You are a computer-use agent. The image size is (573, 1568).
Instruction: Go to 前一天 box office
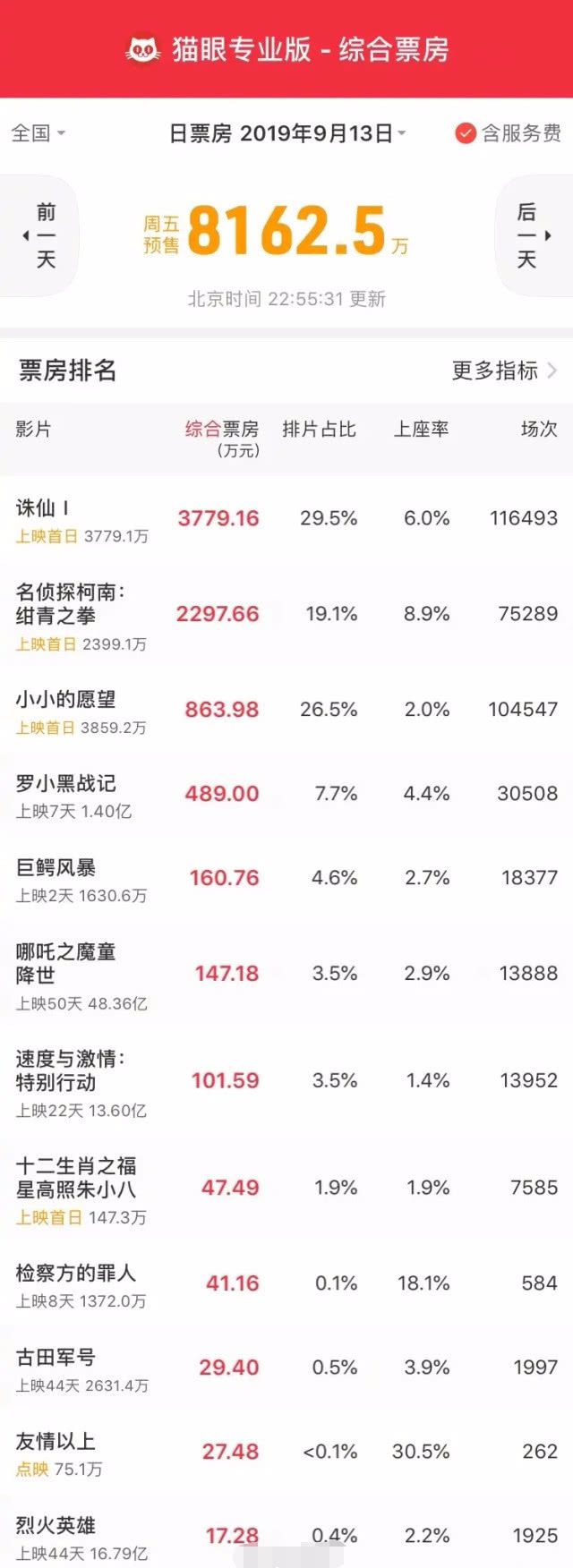tap(41, 235)
